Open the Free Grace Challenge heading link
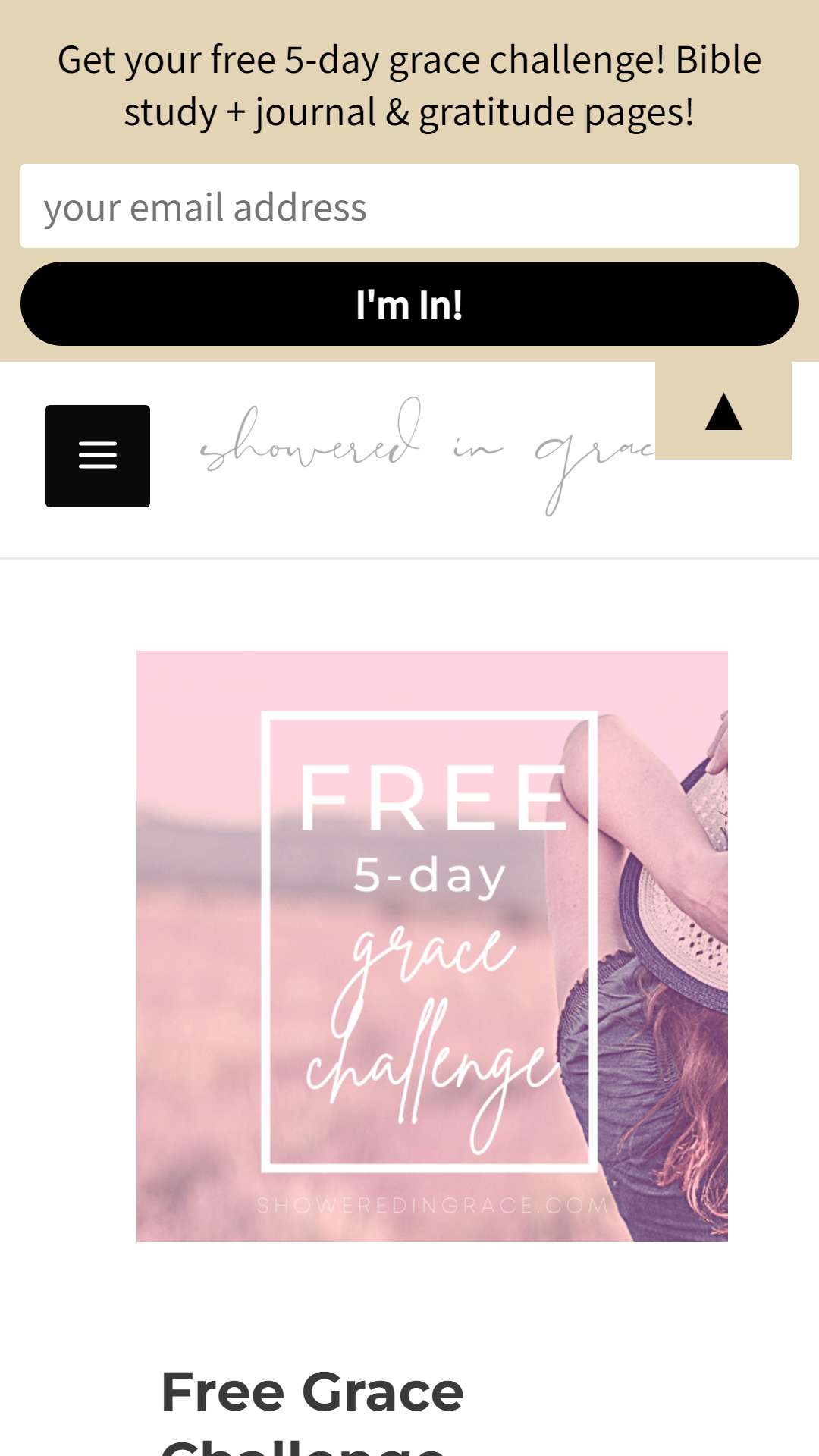This screenshot has height=1456, width=819. point(312,1410)
